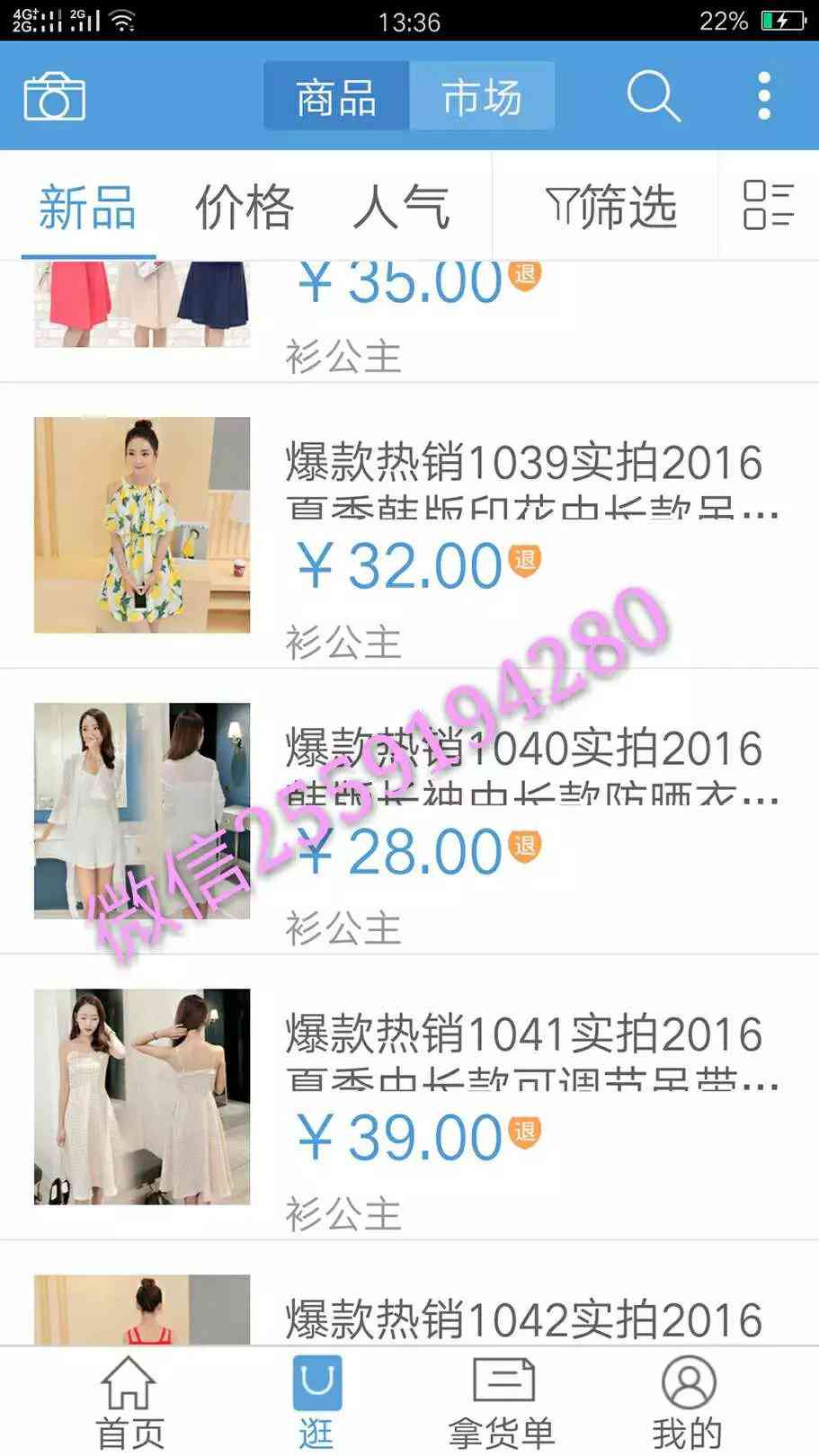The image size is (819, 1456).
Task: Open the 筛选 filter
Action: pyautogui.click(x=610, y=208)
